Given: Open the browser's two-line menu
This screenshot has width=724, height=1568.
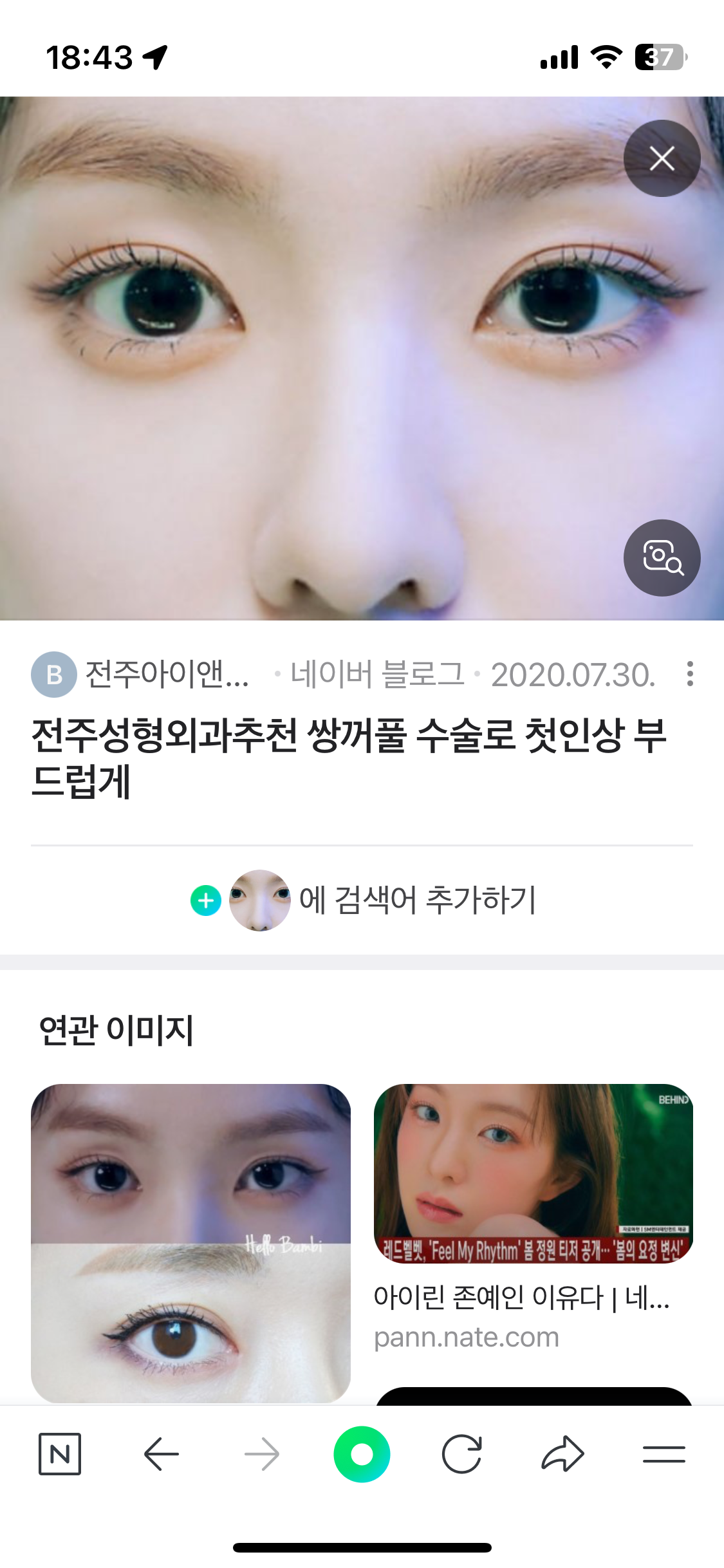Looking at the screenshot, I should [664, 1454].
